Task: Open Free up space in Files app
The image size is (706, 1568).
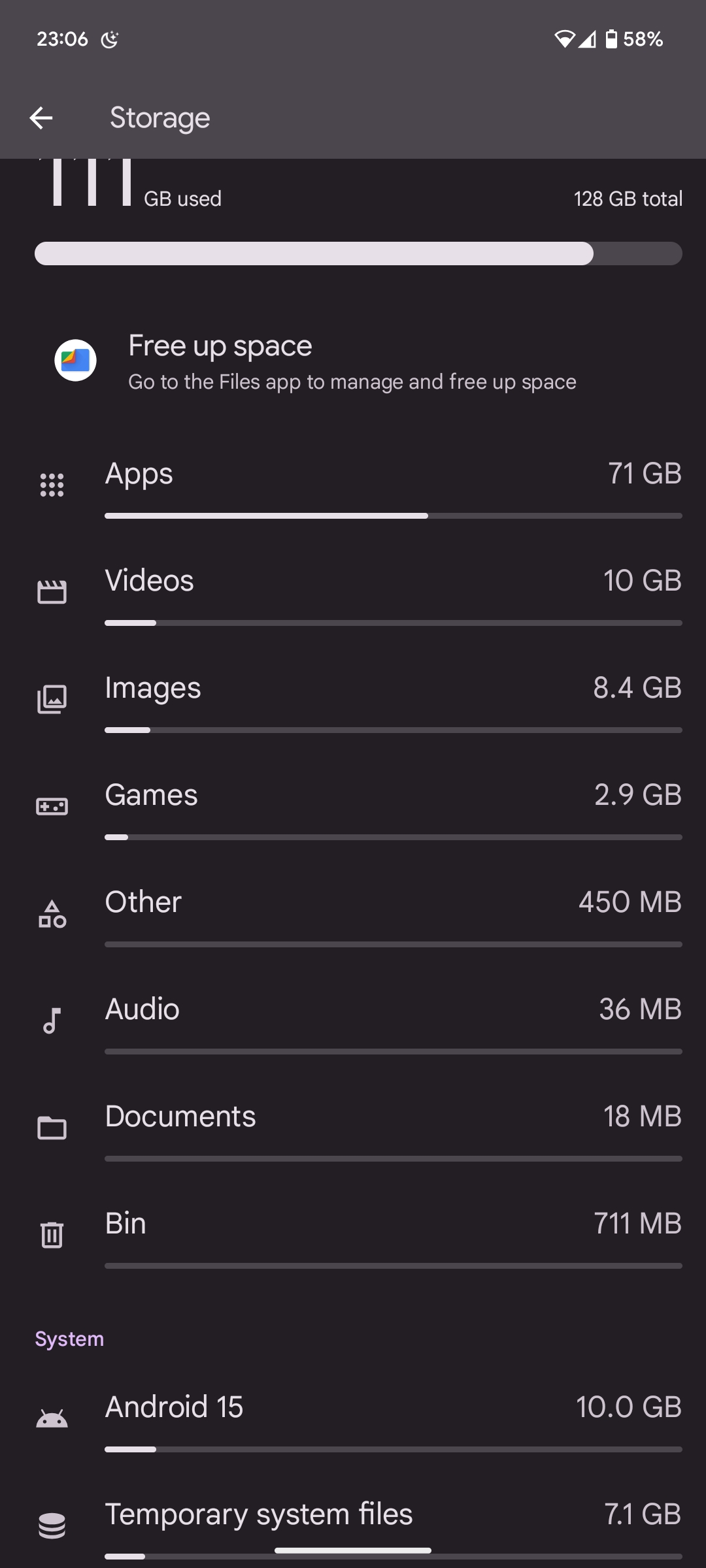Action: [x=353, y=361]
